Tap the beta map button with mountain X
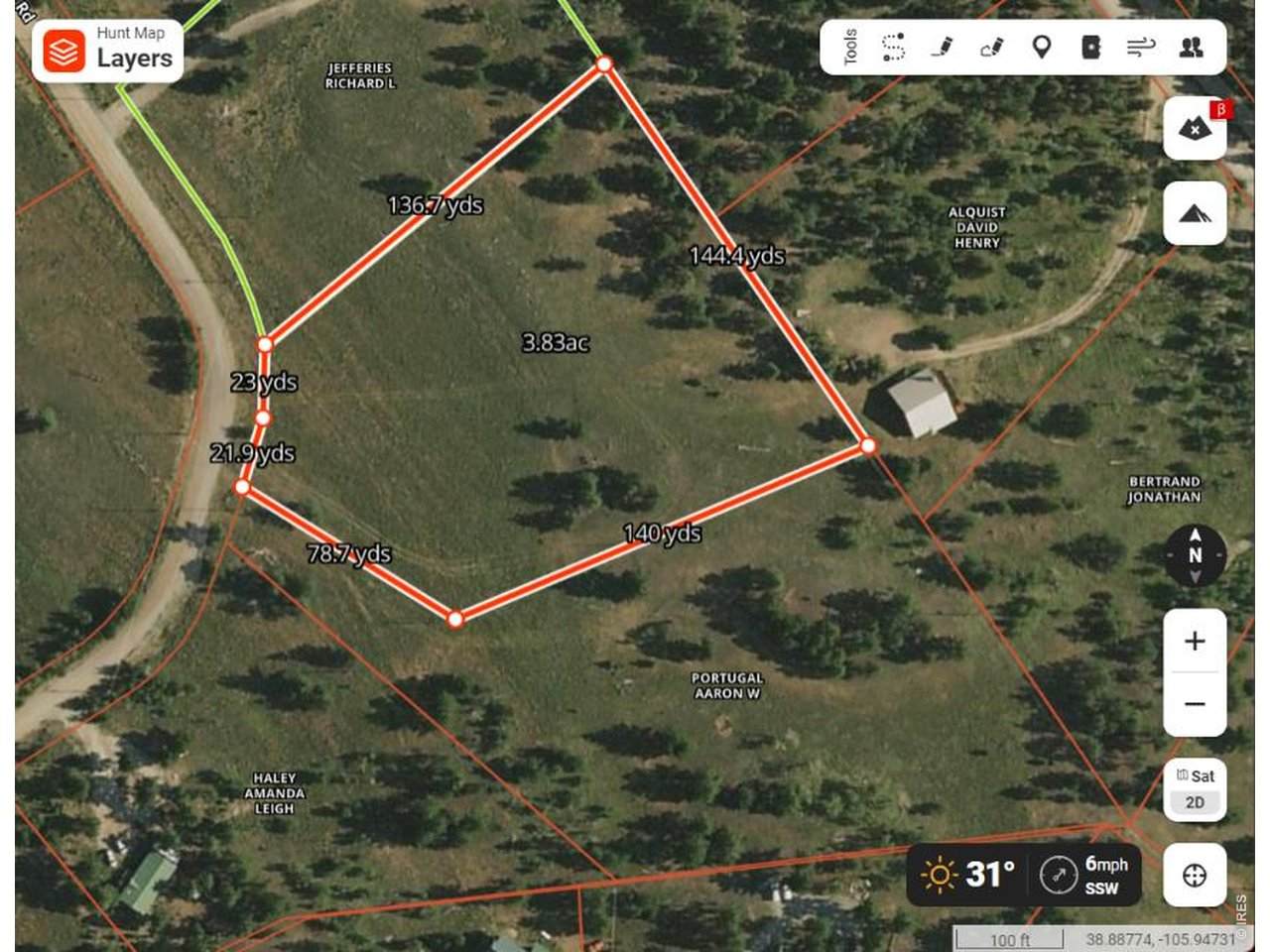This screenshot has height=952, width=1270. pos(1195,128)
